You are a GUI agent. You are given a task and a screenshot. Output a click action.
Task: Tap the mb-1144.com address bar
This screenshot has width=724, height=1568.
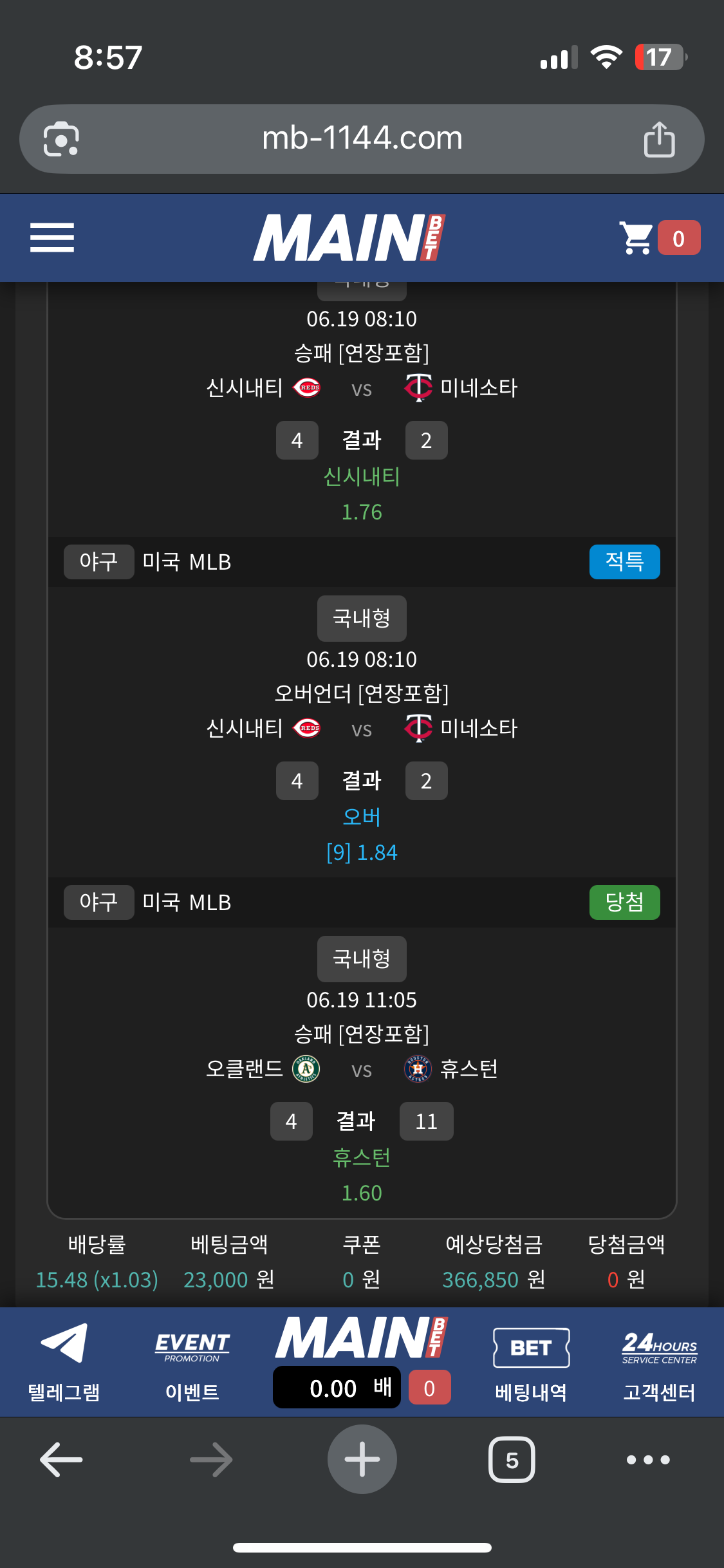point(362,138)
